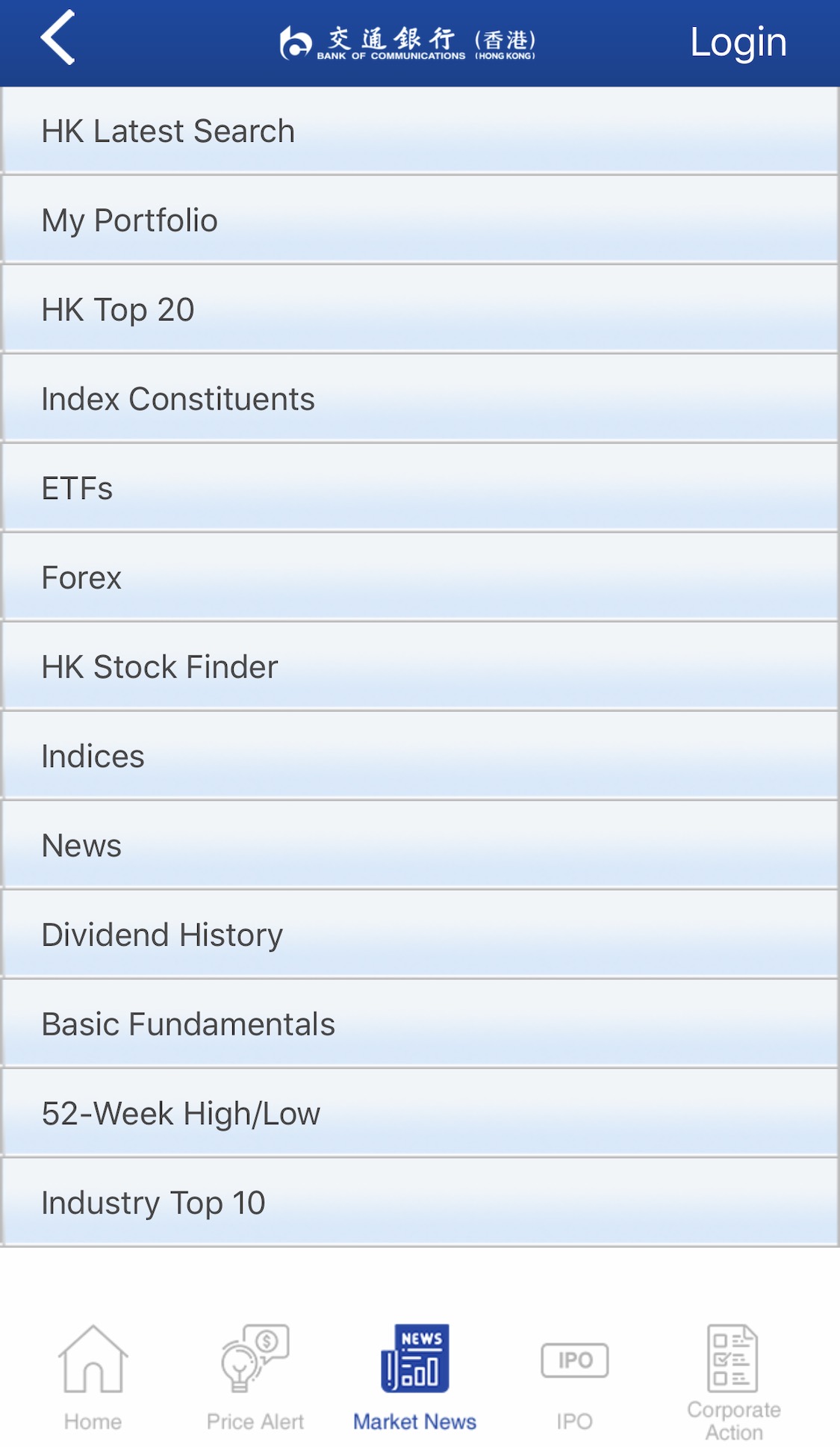View the Indices row

[420, 756]
